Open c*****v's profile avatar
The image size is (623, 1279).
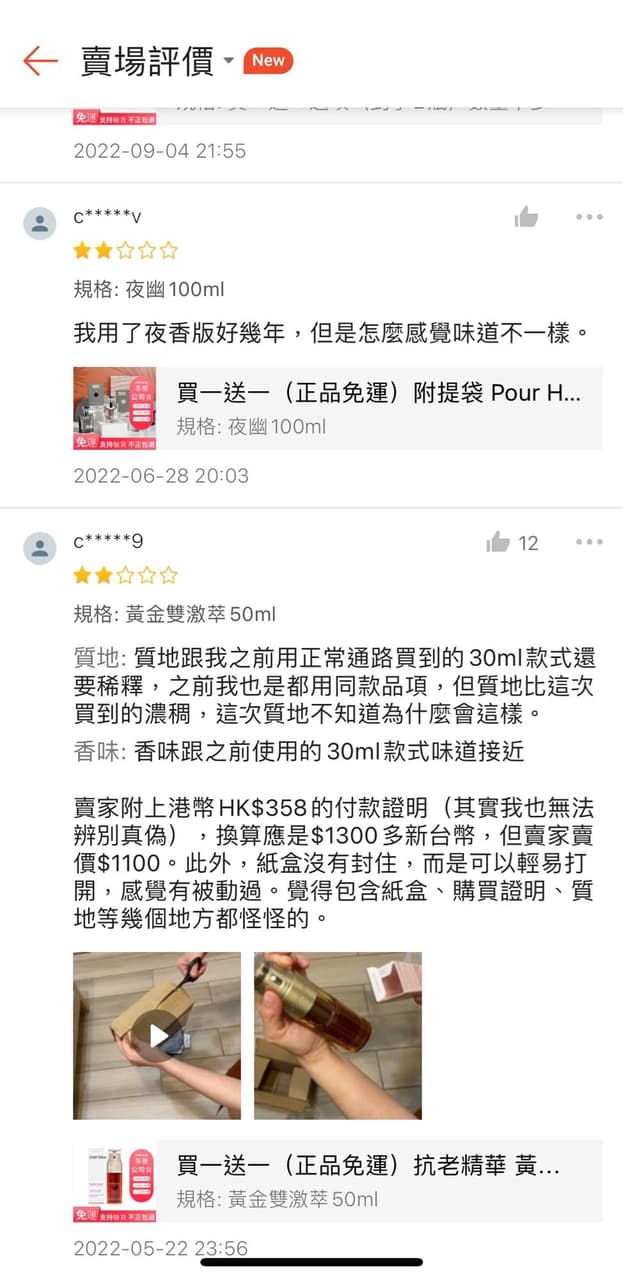tap(39, 222)
